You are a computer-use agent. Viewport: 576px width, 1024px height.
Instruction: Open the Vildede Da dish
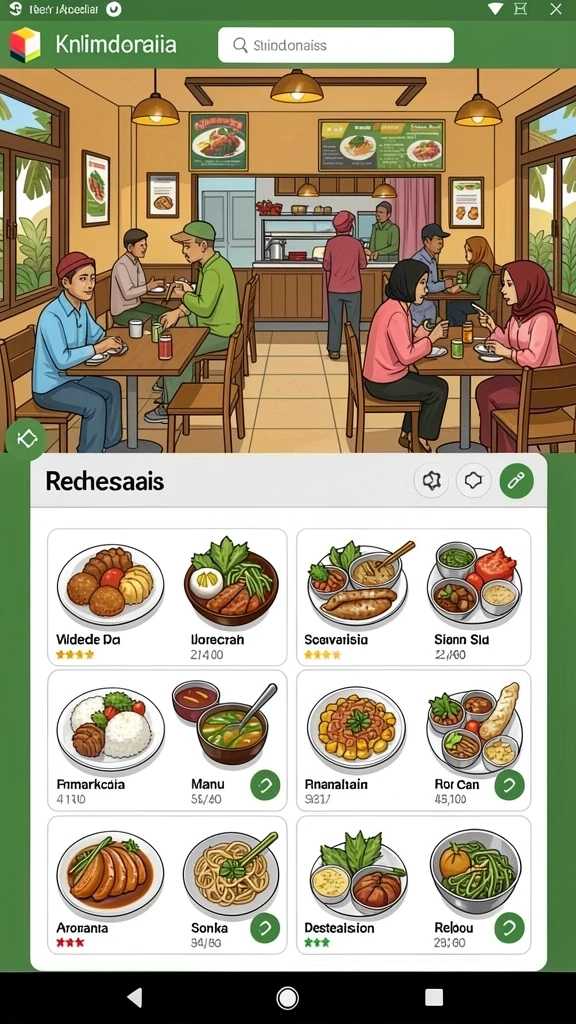(110, 598)
